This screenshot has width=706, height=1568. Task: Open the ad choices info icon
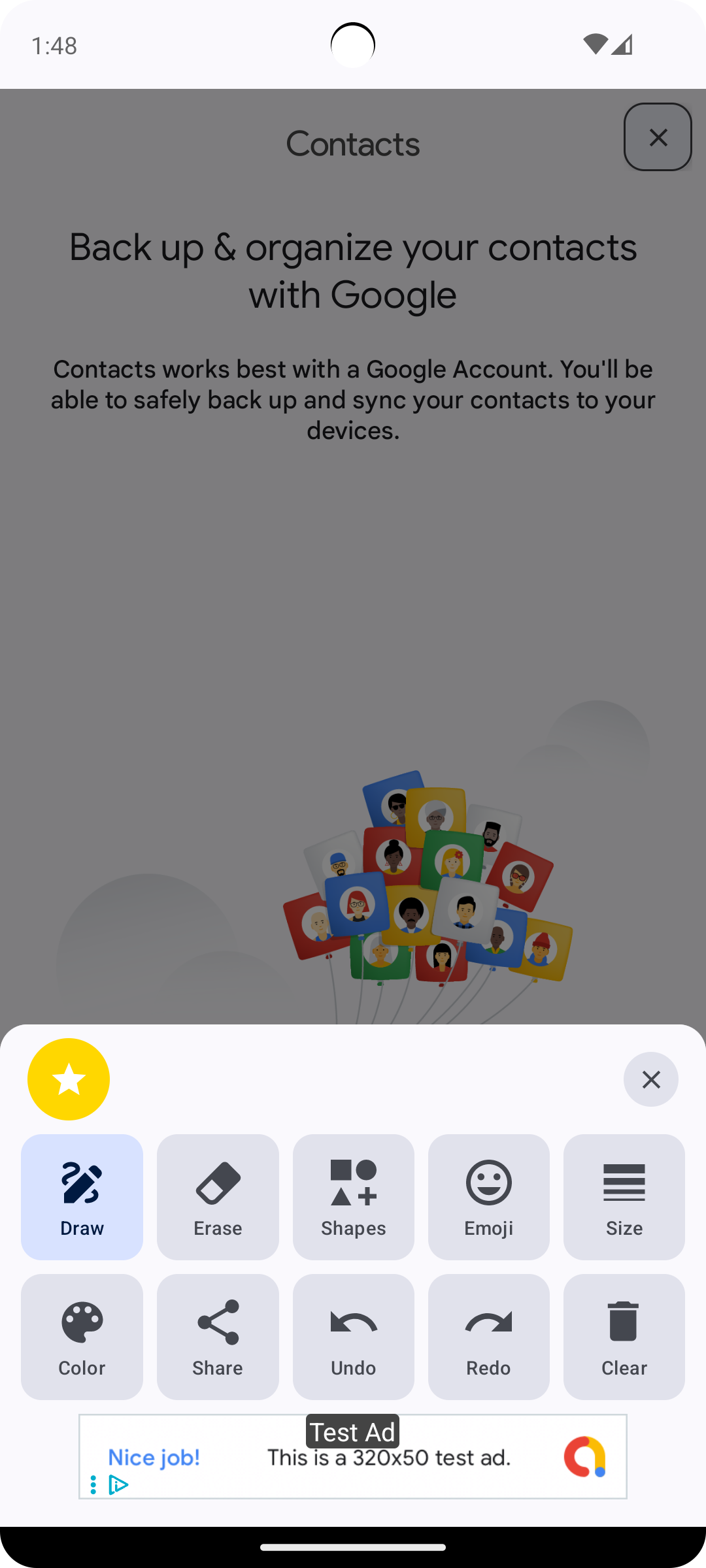coord(118,1484)
